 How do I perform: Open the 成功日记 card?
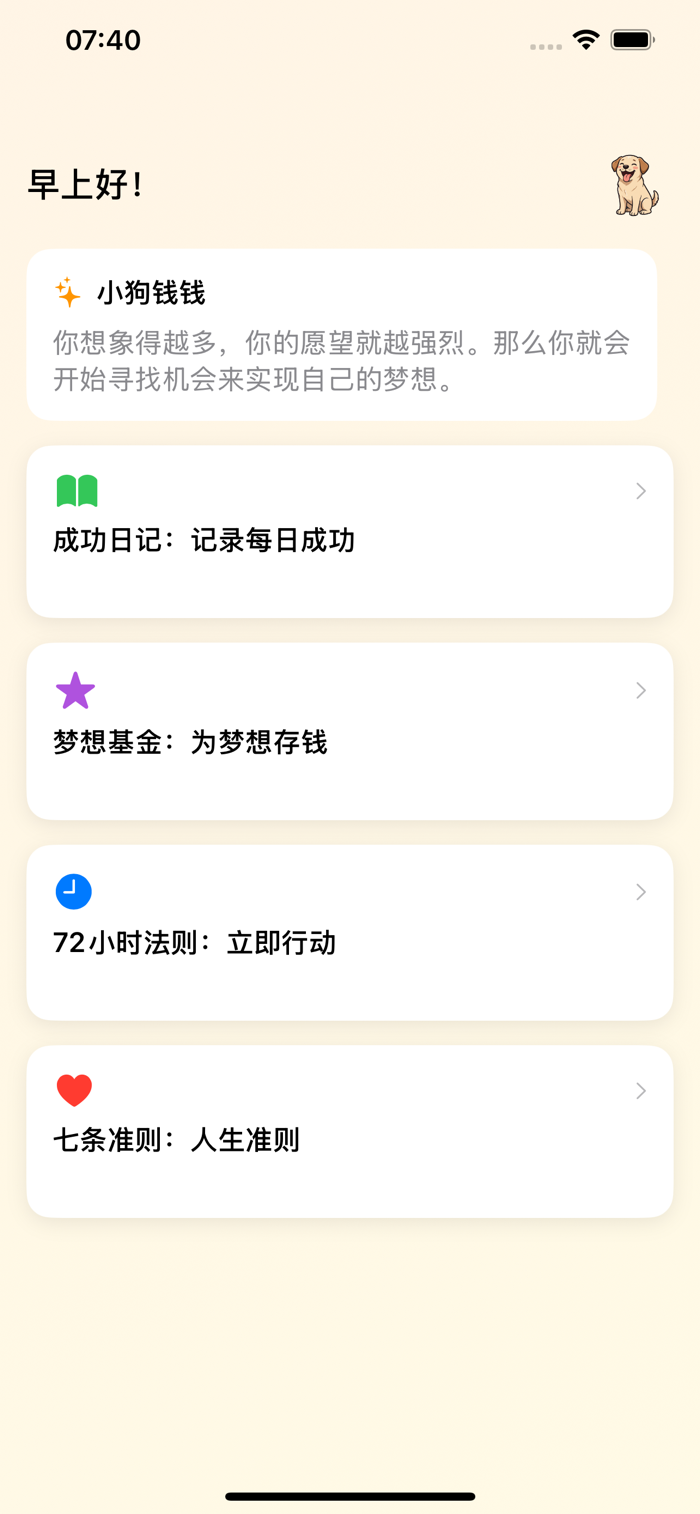click(349, 531)
